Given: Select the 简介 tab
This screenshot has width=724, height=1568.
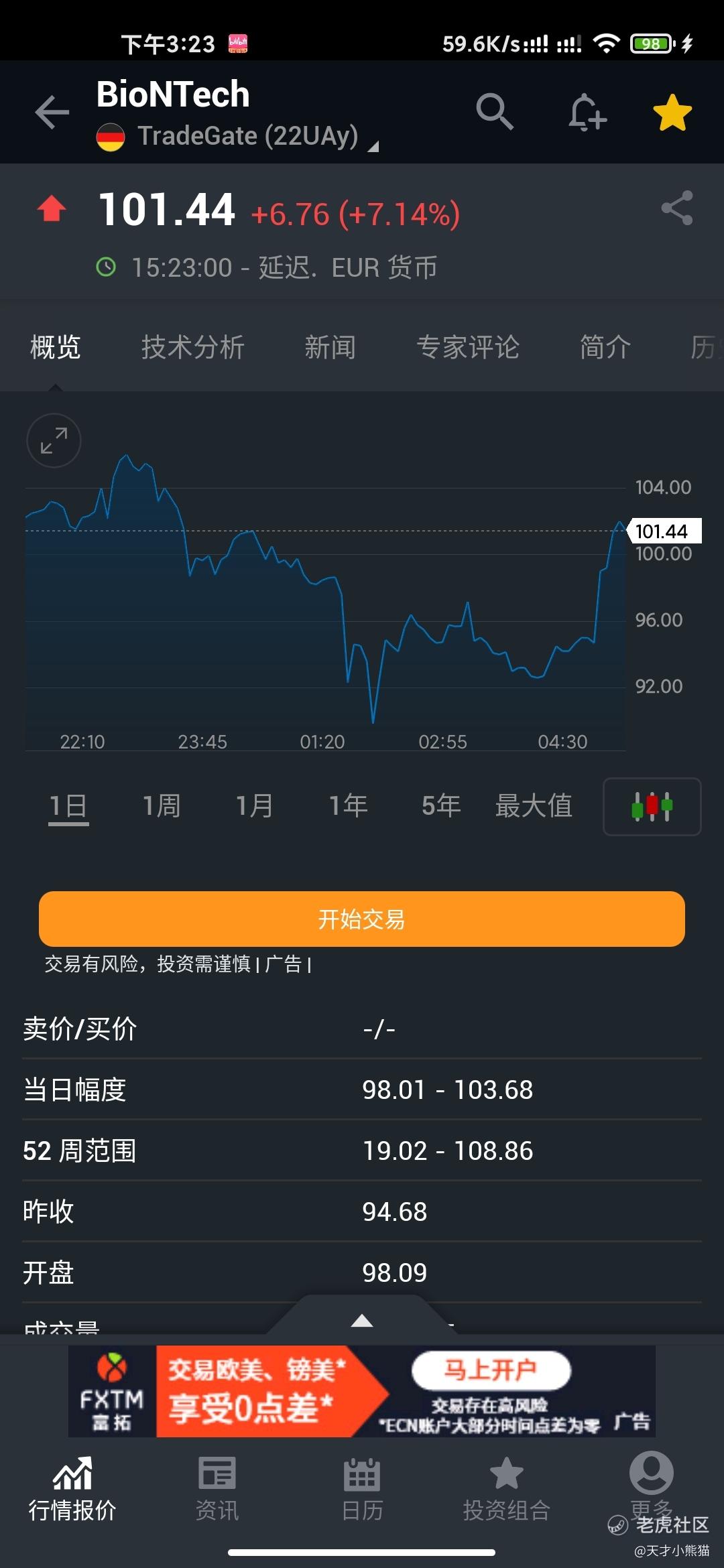Looking at the screenshot, I should tap(605, 347).
